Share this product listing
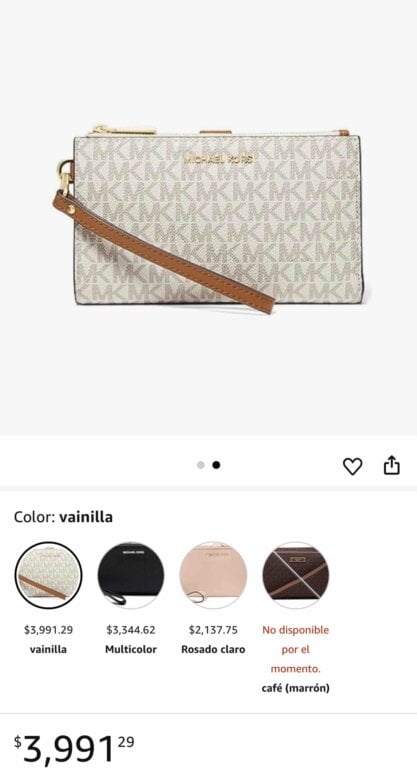 [391, 465]
